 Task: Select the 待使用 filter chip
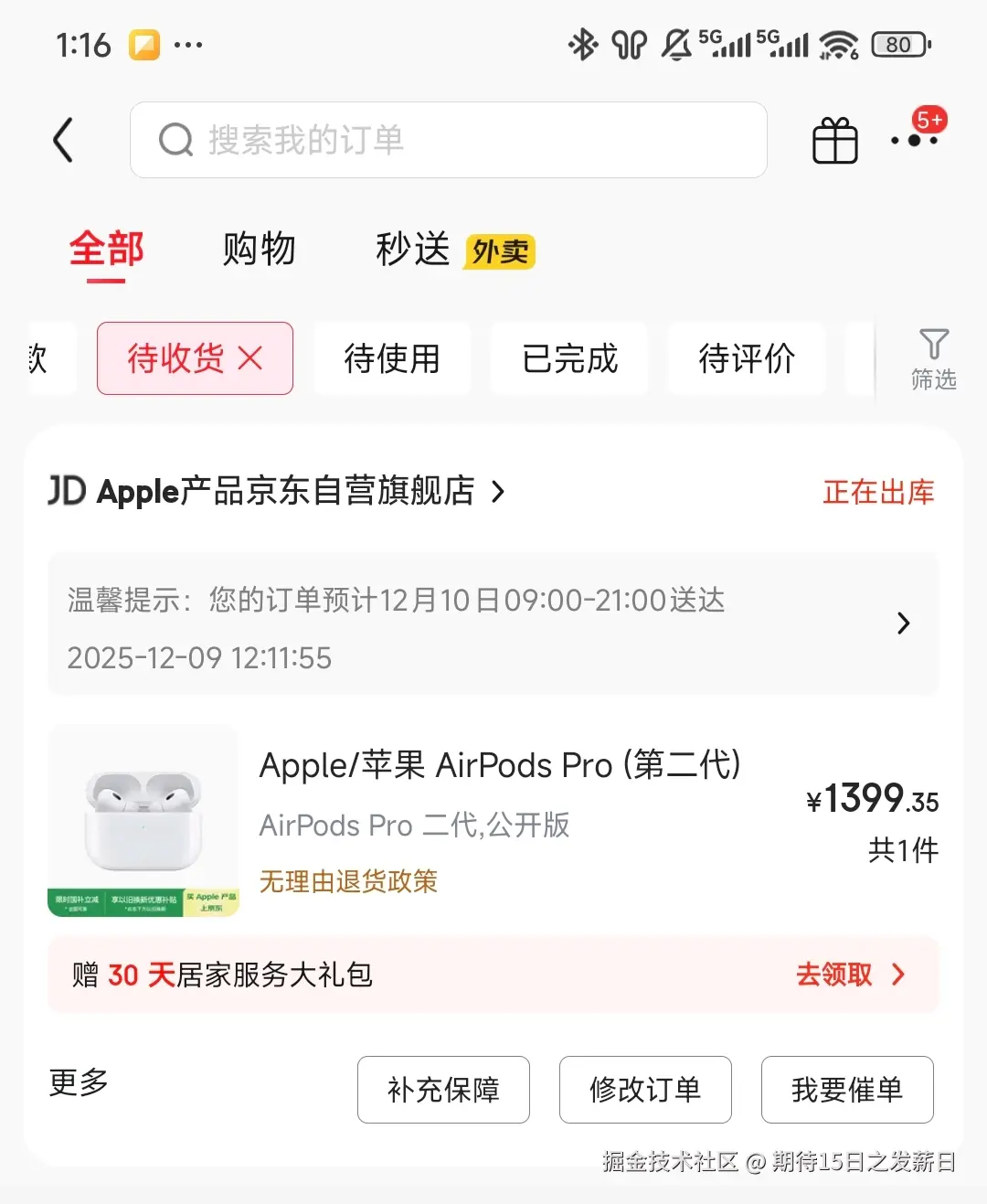392,358
